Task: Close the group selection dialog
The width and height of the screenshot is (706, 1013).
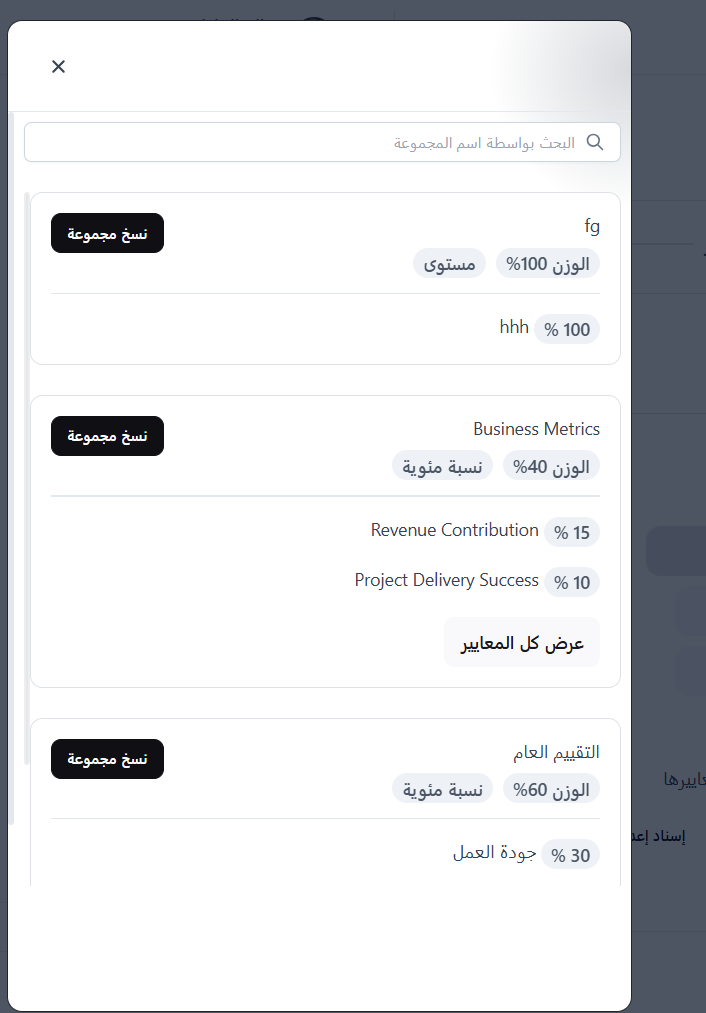Action: [x=58, y=67]
